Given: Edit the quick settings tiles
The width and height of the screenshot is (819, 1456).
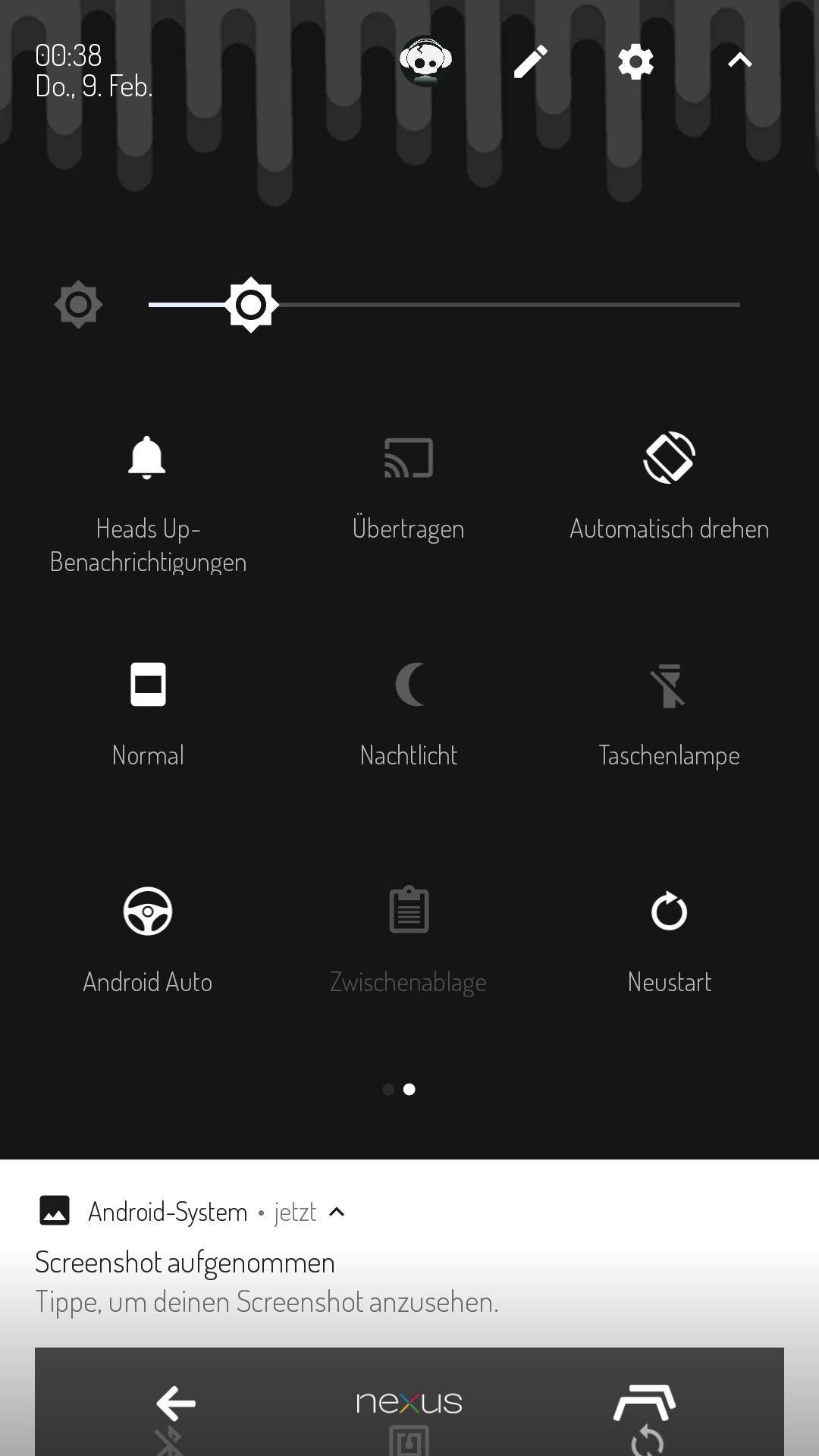Looking at the screenshot, I should pos(531,61).
